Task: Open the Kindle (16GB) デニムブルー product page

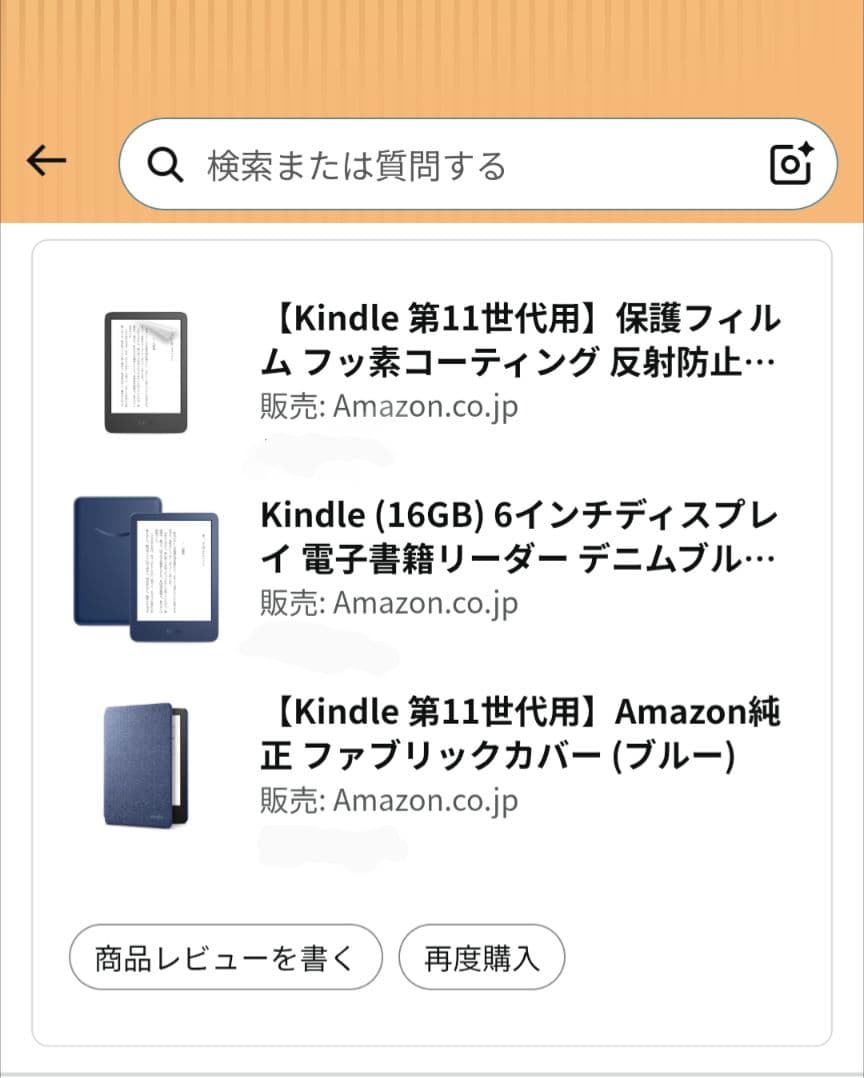Action: pos(520,537)
